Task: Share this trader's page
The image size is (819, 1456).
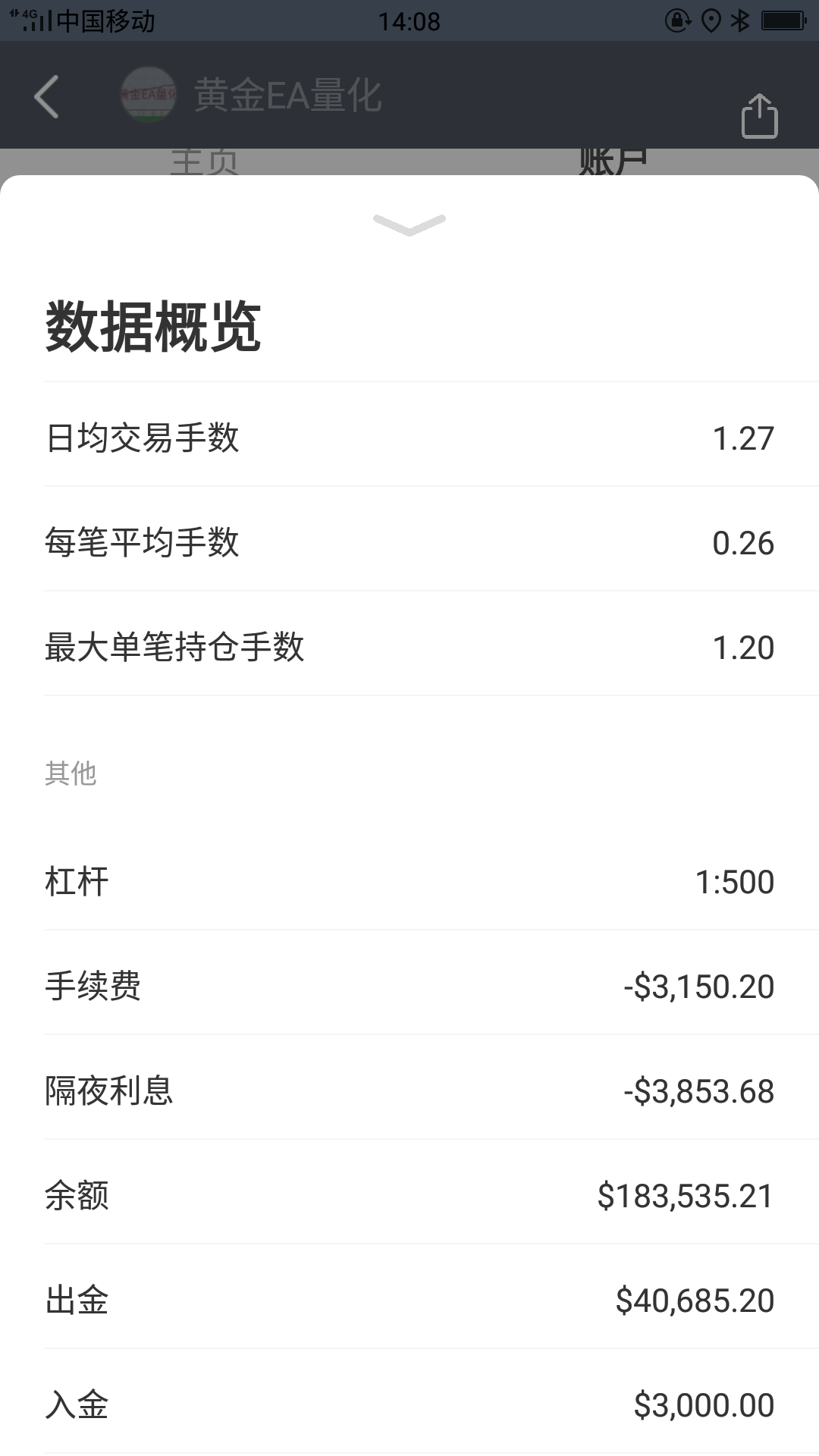Action: [759, 116]
